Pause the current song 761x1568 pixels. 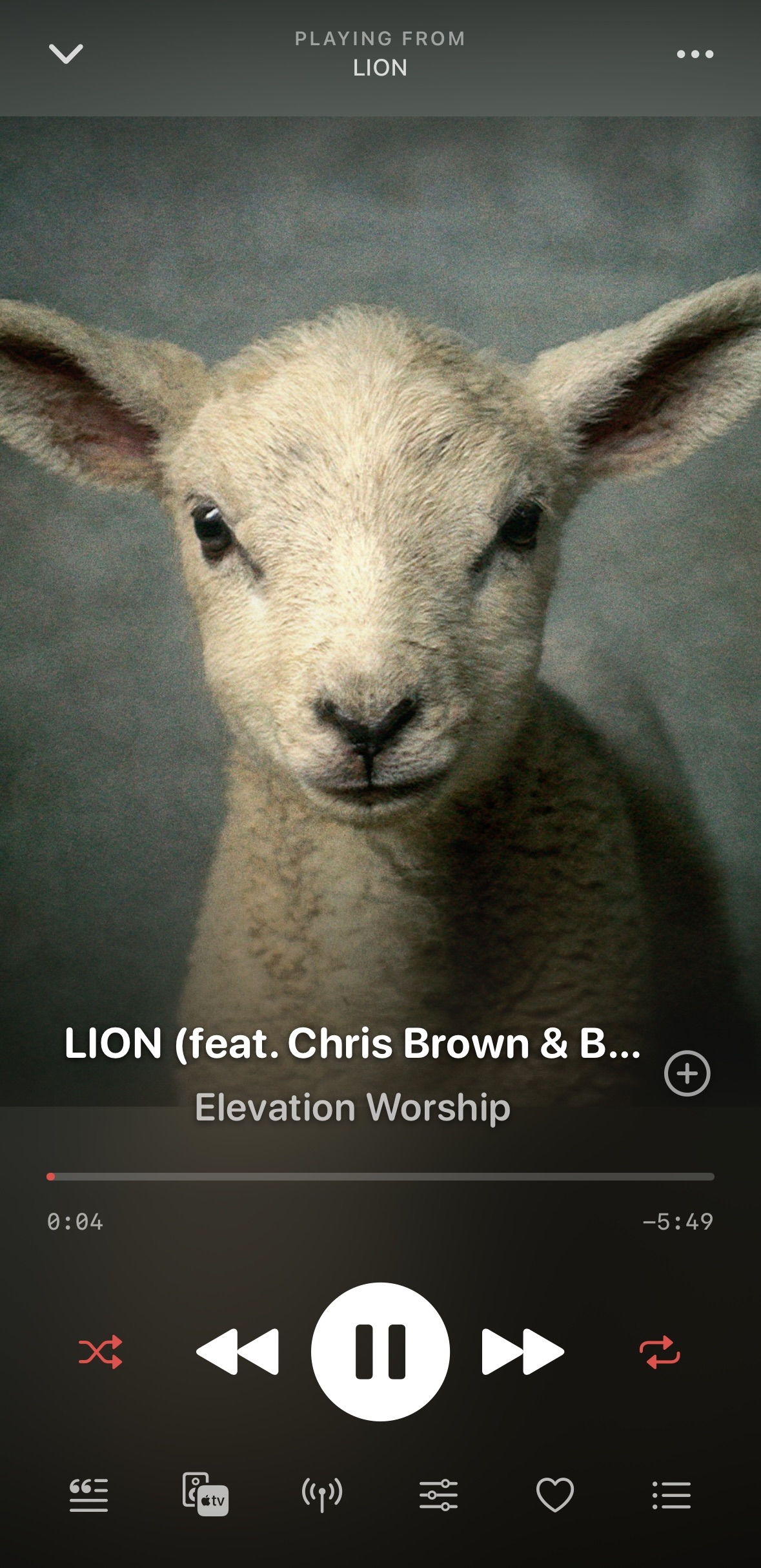380,1352
